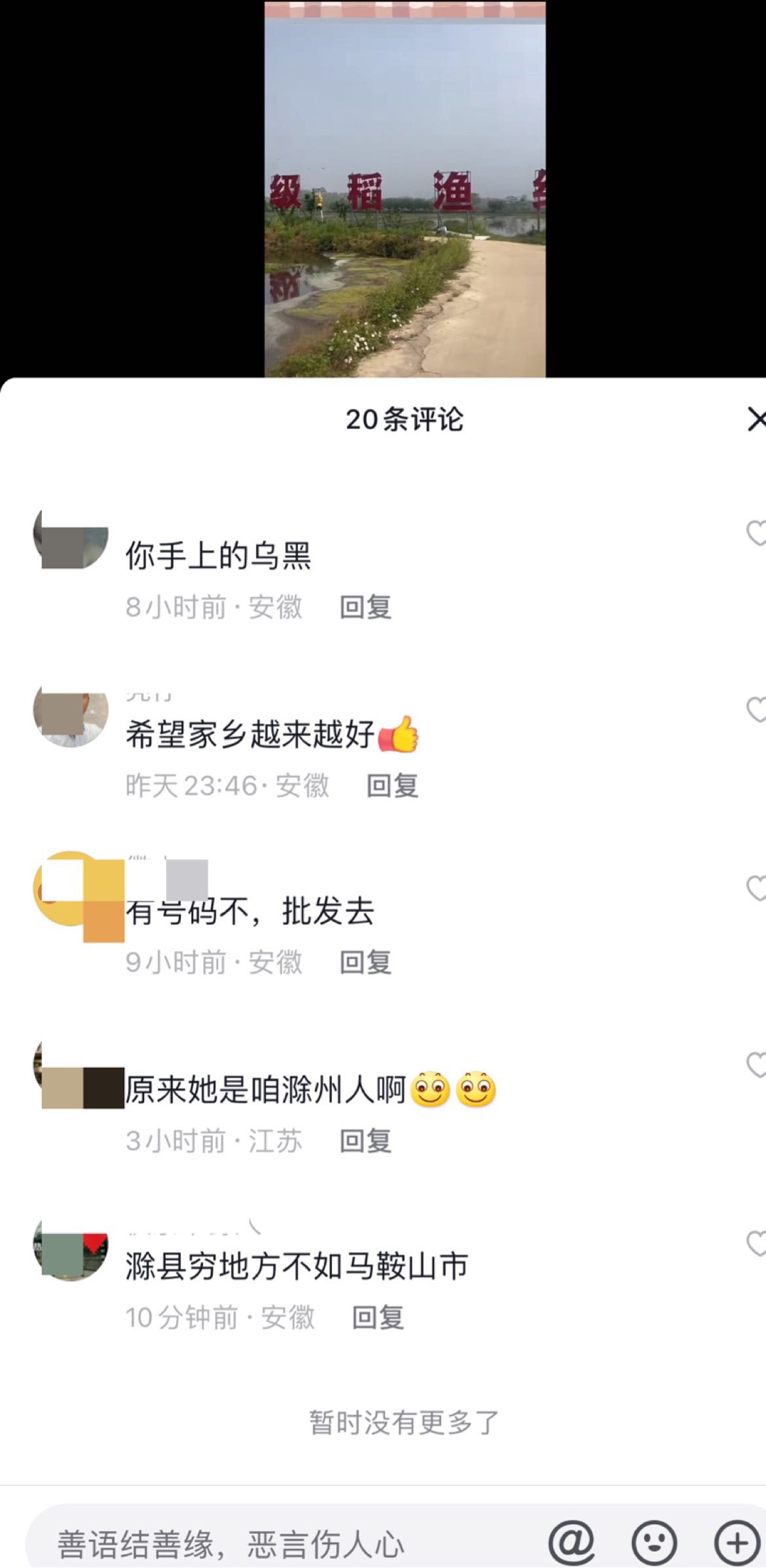This screenshot has width=766, height=1568.
Task: Open profile of user who commented 希望家乡越来越好
Action: click(x=71, y=715)
